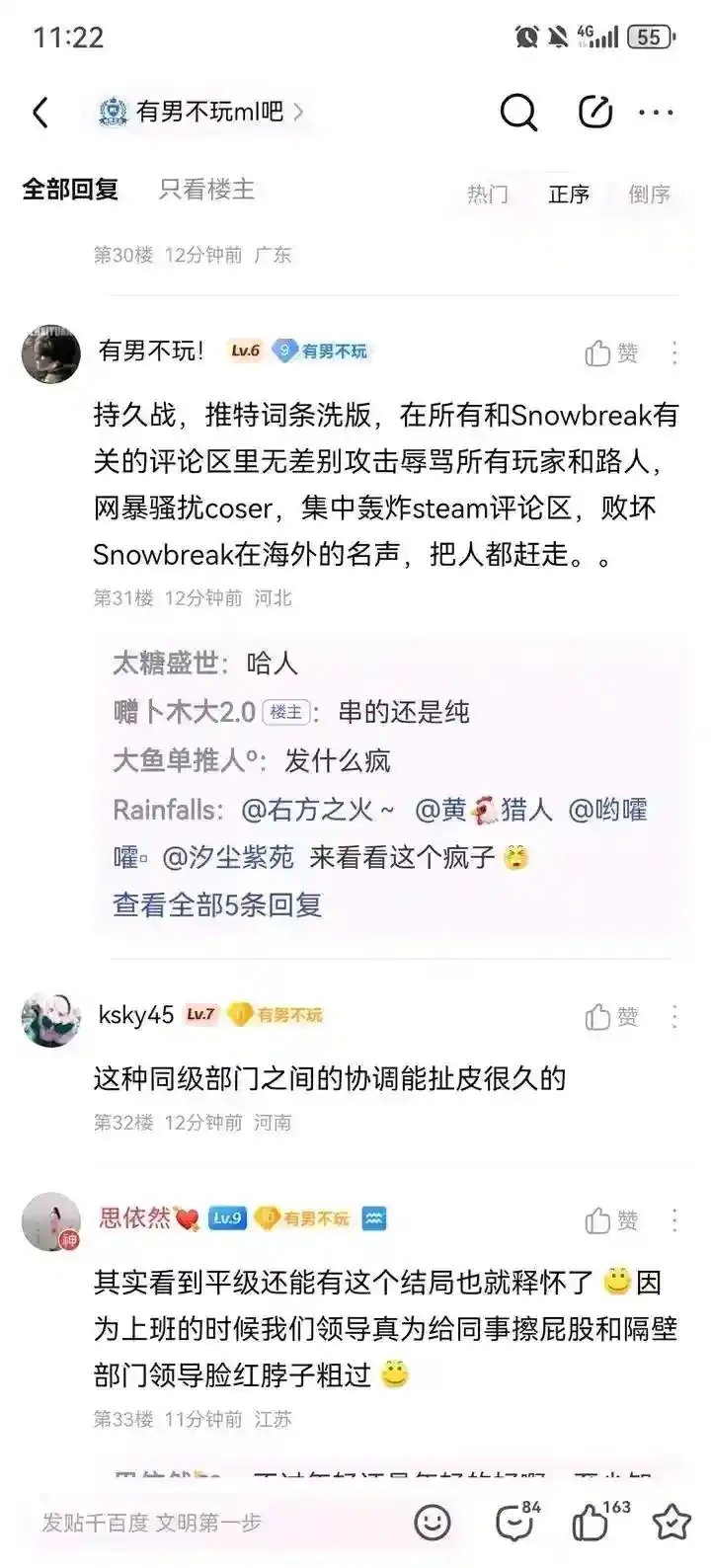Favorite this thread with the star icon
This screenshot has height=1568, width=711.
coord(671,1523)
